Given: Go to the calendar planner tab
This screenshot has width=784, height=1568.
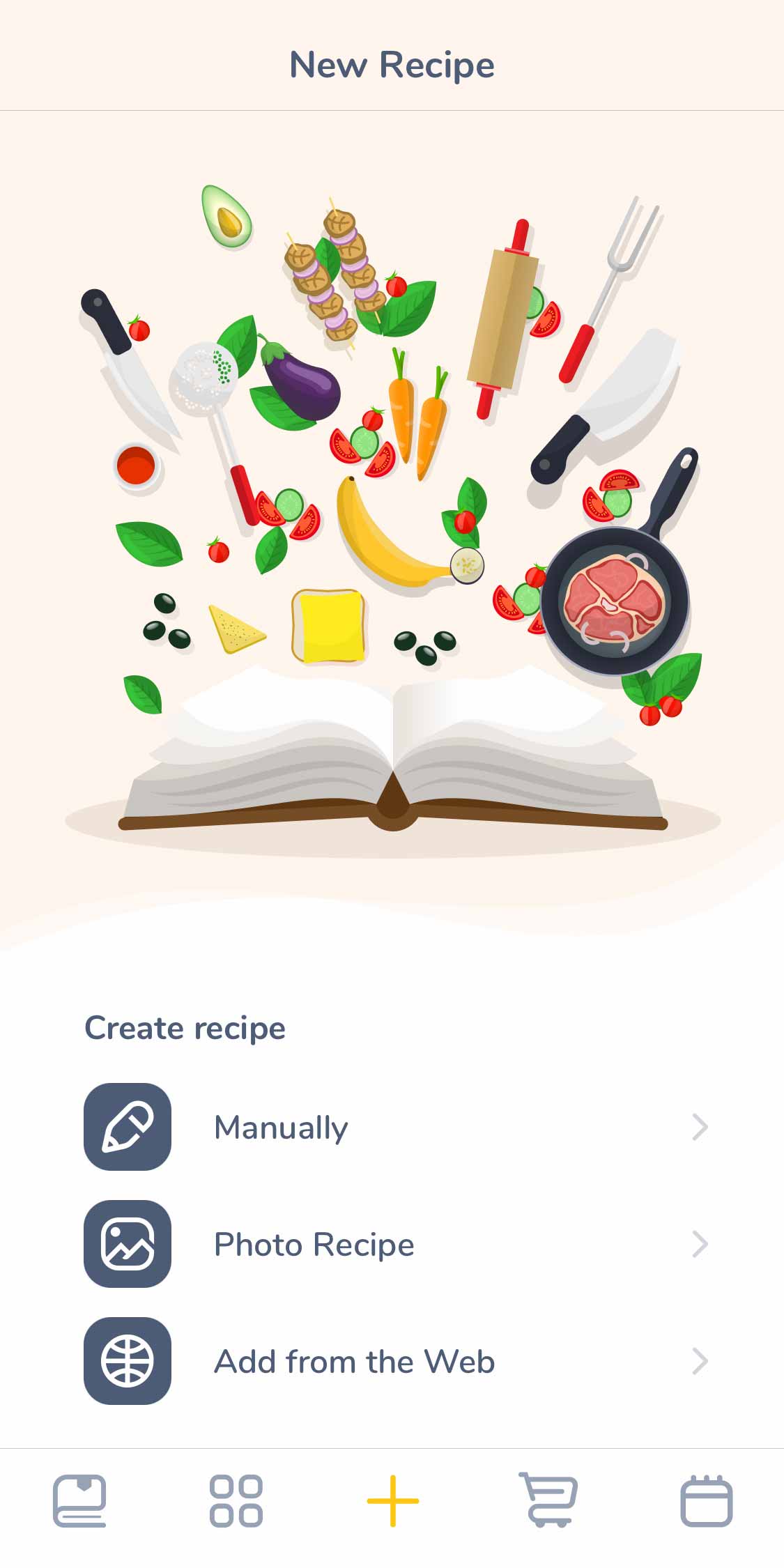Looking at the screenshot, I should [705, 1500].
